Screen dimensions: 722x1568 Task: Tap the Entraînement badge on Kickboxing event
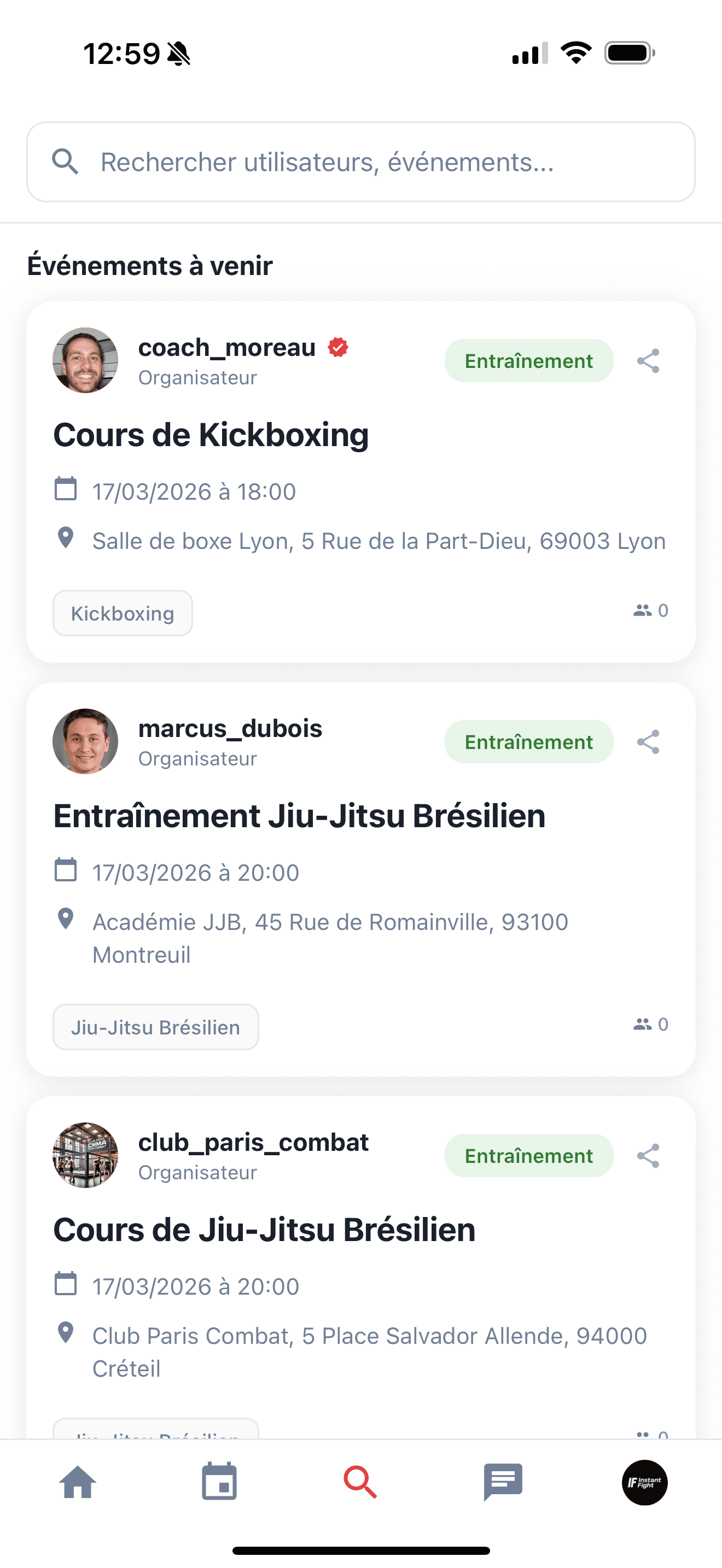coord(528,360)
